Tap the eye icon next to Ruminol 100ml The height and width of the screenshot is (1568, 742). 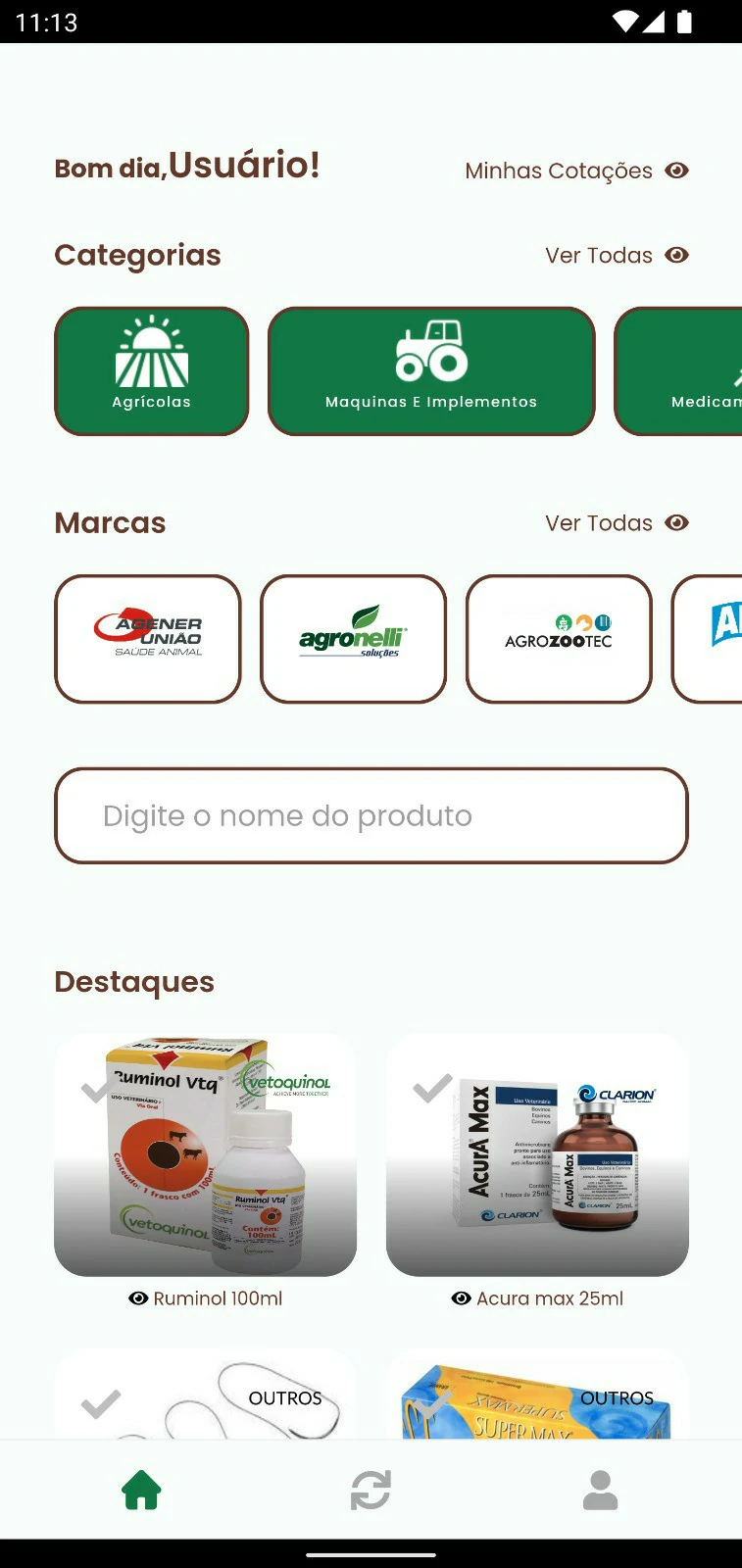click(137, 1298)
